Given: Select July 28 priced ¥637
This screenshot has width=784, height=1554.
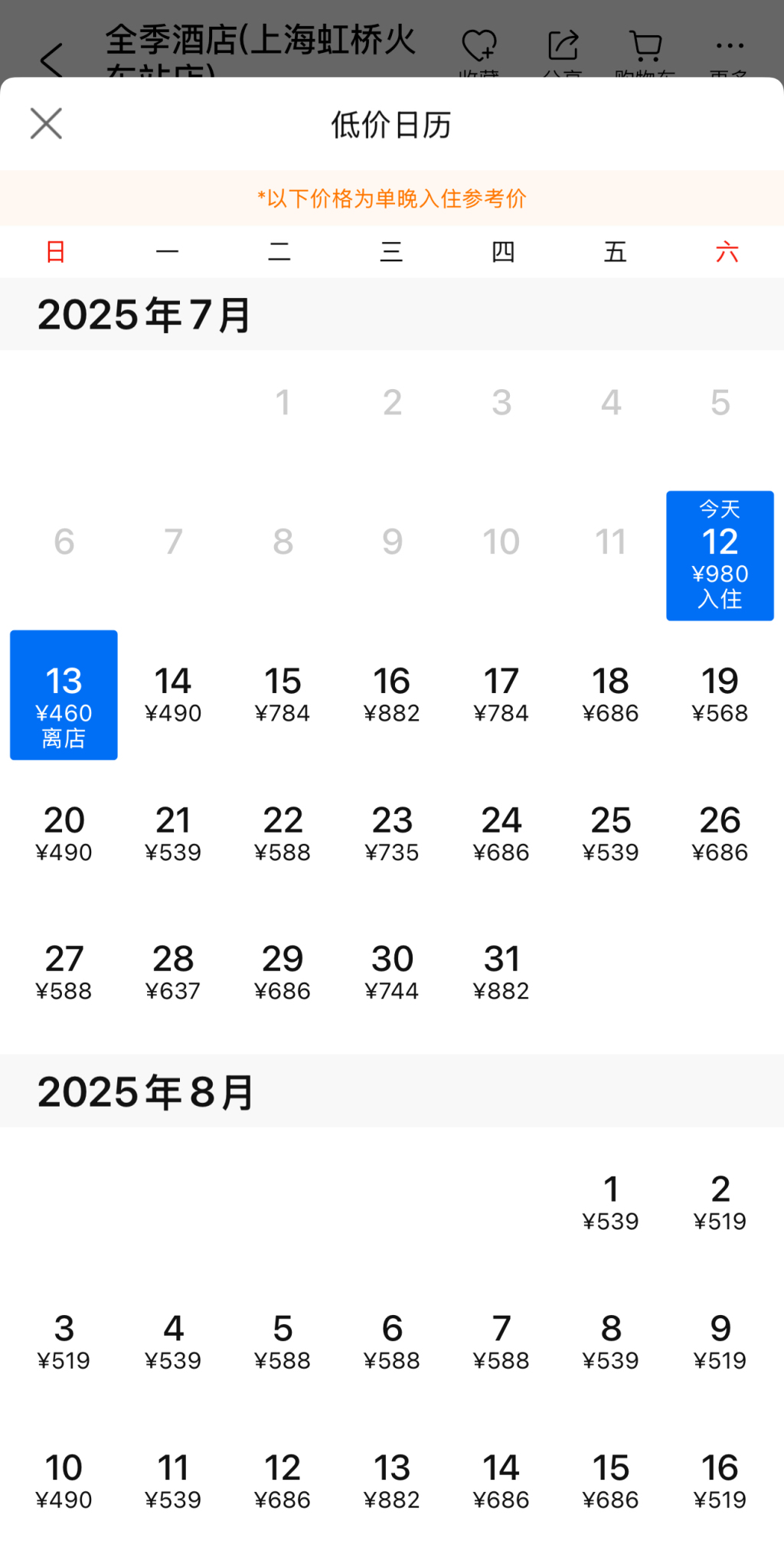Looking at the screenshot, I should [x=173, y=973].
